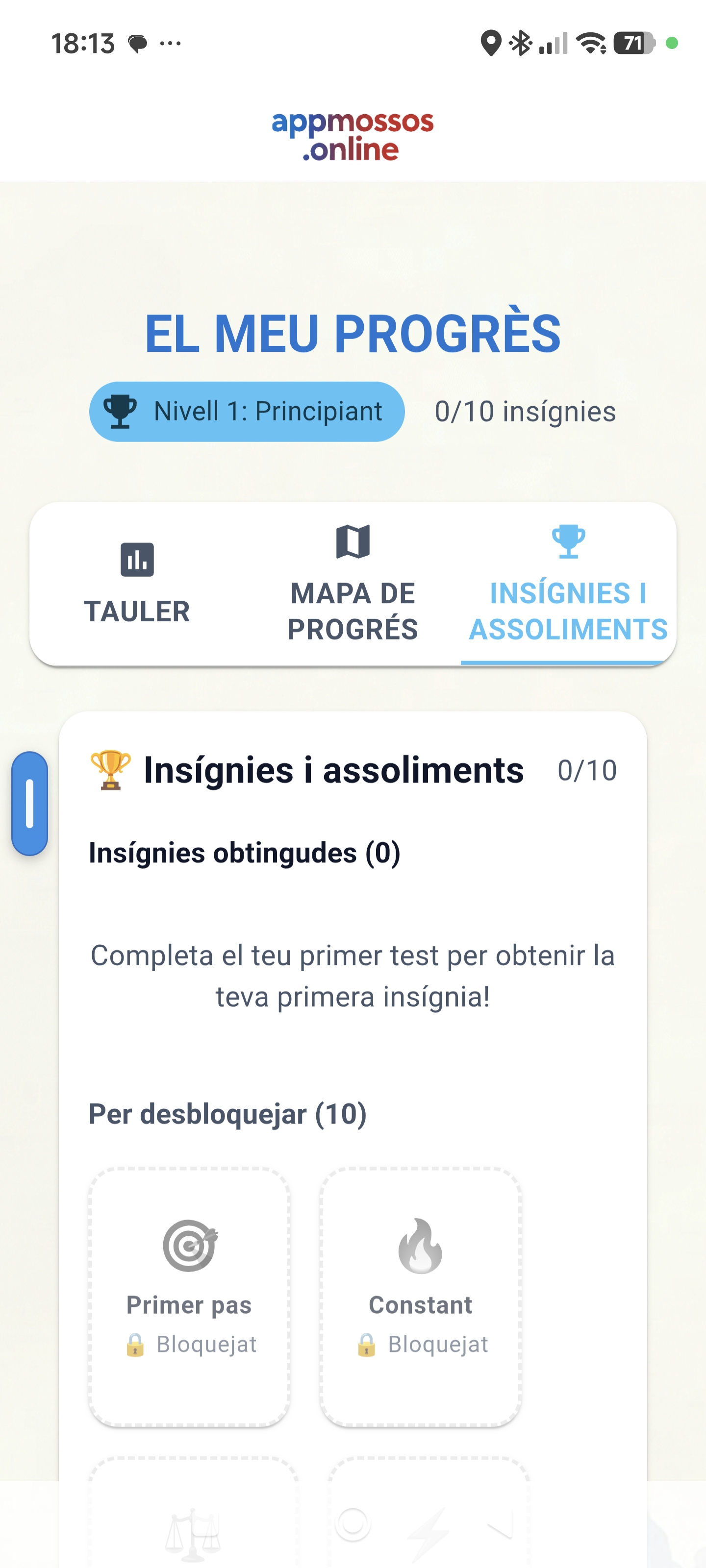
Task: Click the bar chart icon above TAULER
Action: [x=137, y=560]
